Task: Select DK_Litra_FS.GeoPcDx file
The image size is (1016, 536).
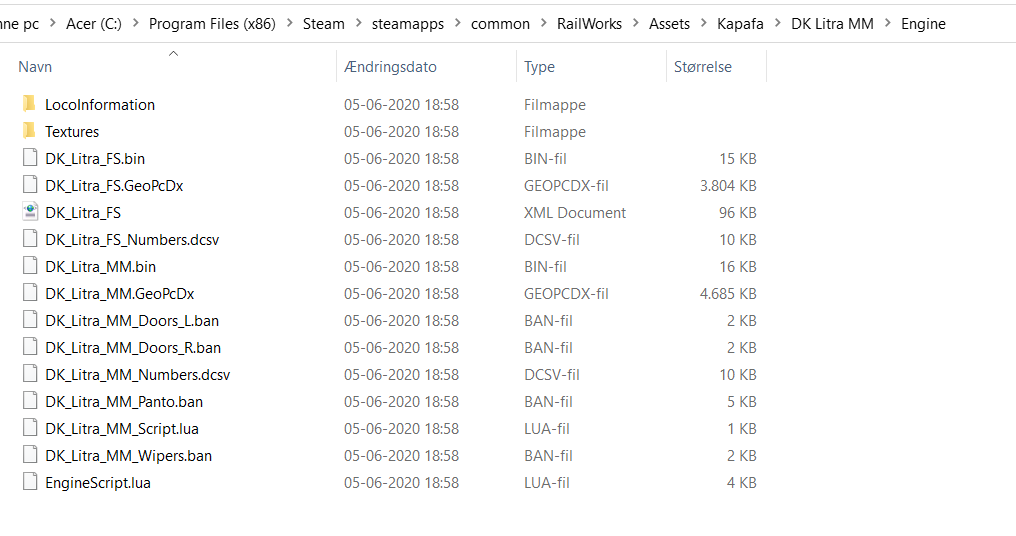Action: click(114, 186)
